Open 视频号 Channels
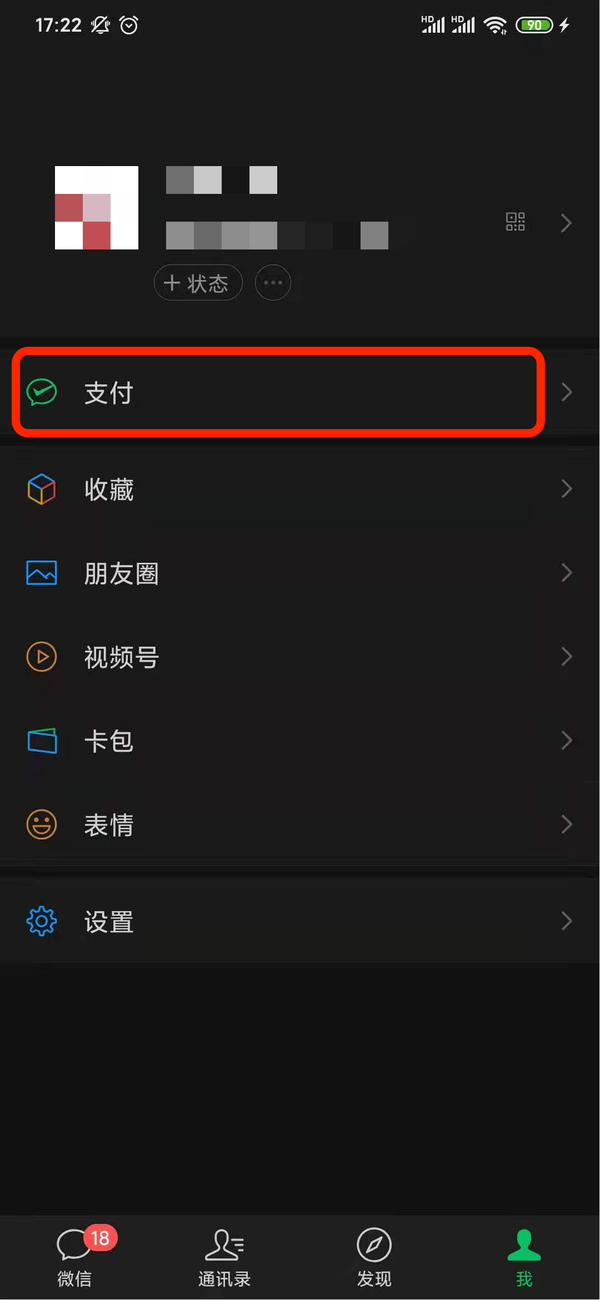 (x=300, y=657)
